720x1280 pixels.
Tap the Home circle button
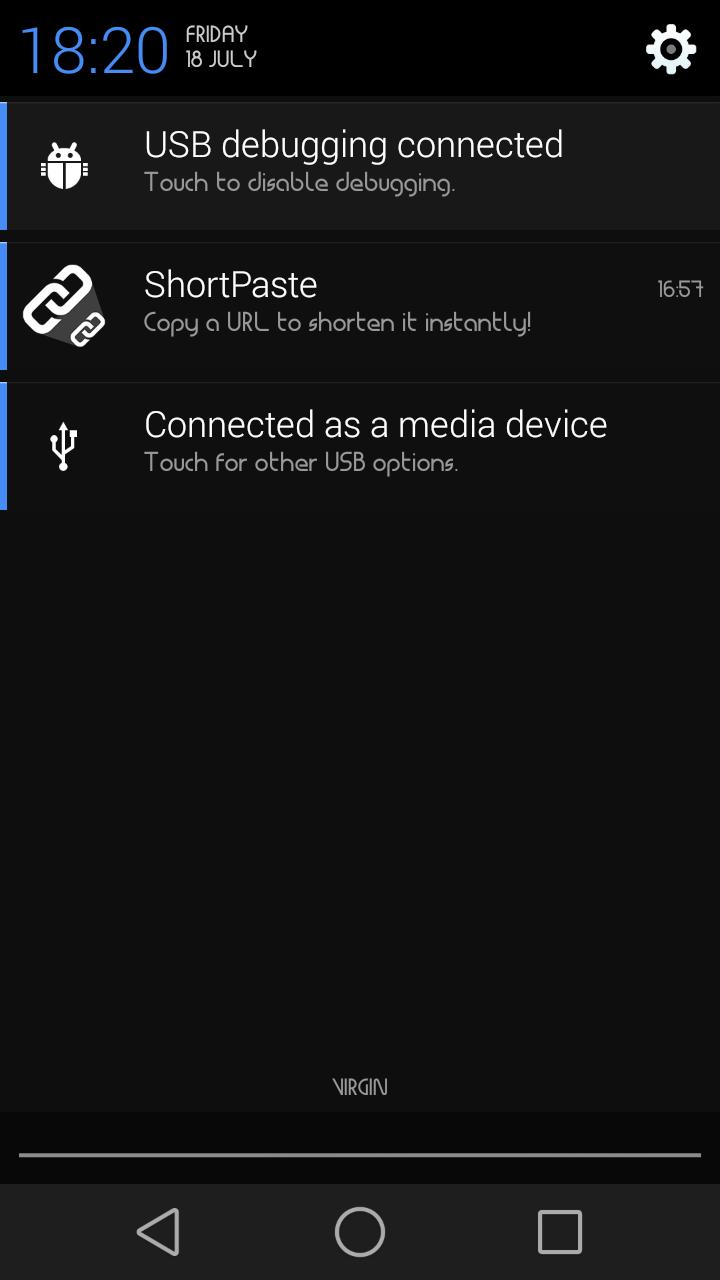coord(359,1232)
